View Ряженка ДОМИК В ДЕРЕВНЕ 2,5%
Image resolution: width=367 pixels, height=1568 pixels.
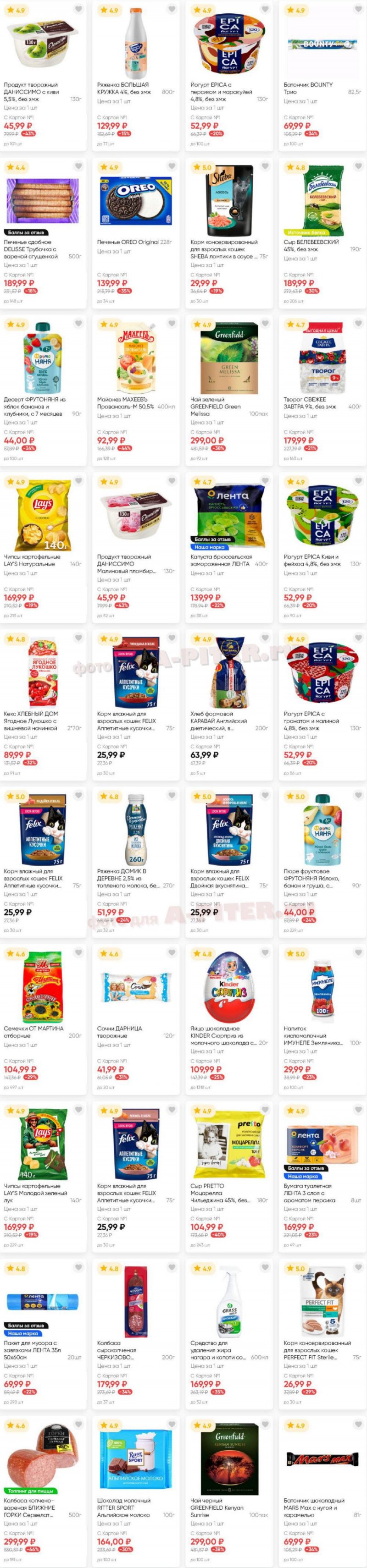tap(136, 831)
